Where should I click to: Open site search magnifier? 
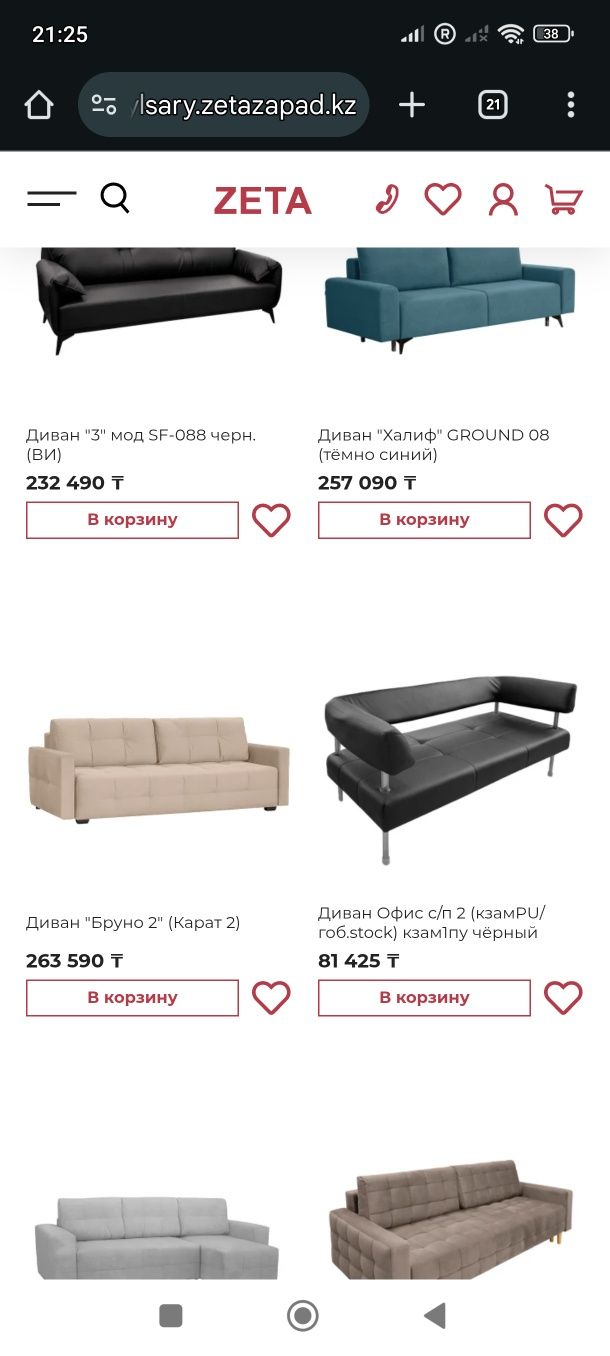pyautogui.click(x=115, y=198)
